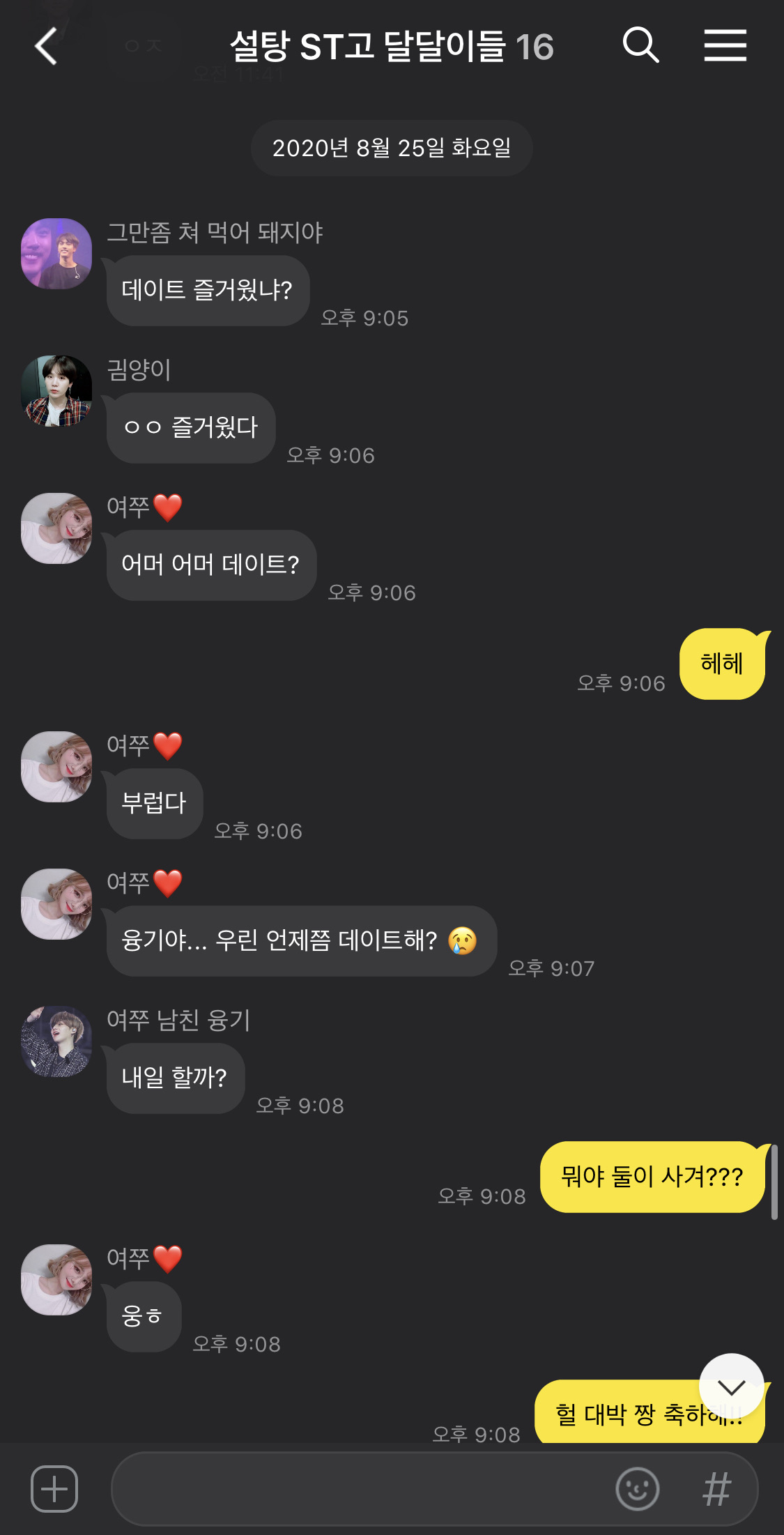Open 여쭈's profile above 어머 어머 데이트?

pos(56,528)
